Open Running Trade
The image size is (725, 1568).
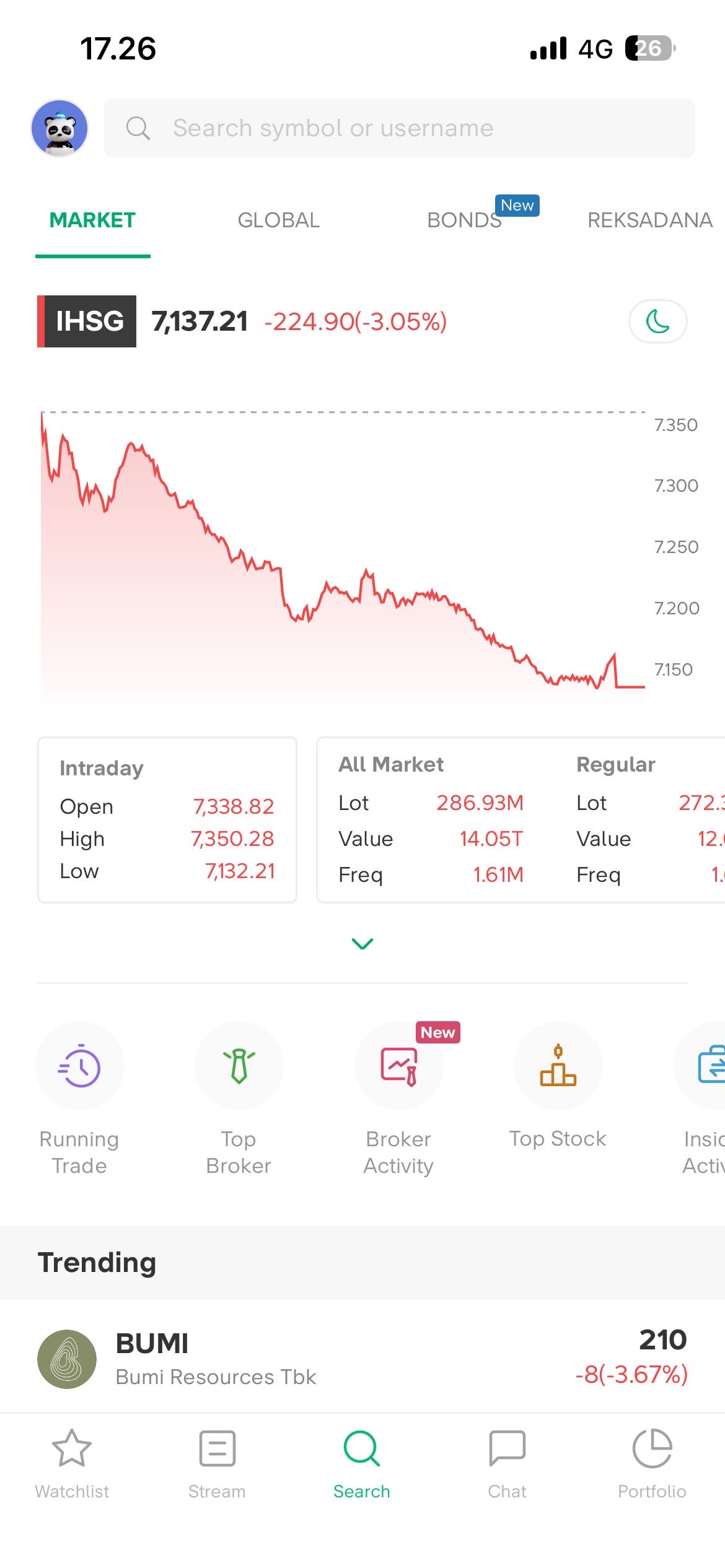80,1066
